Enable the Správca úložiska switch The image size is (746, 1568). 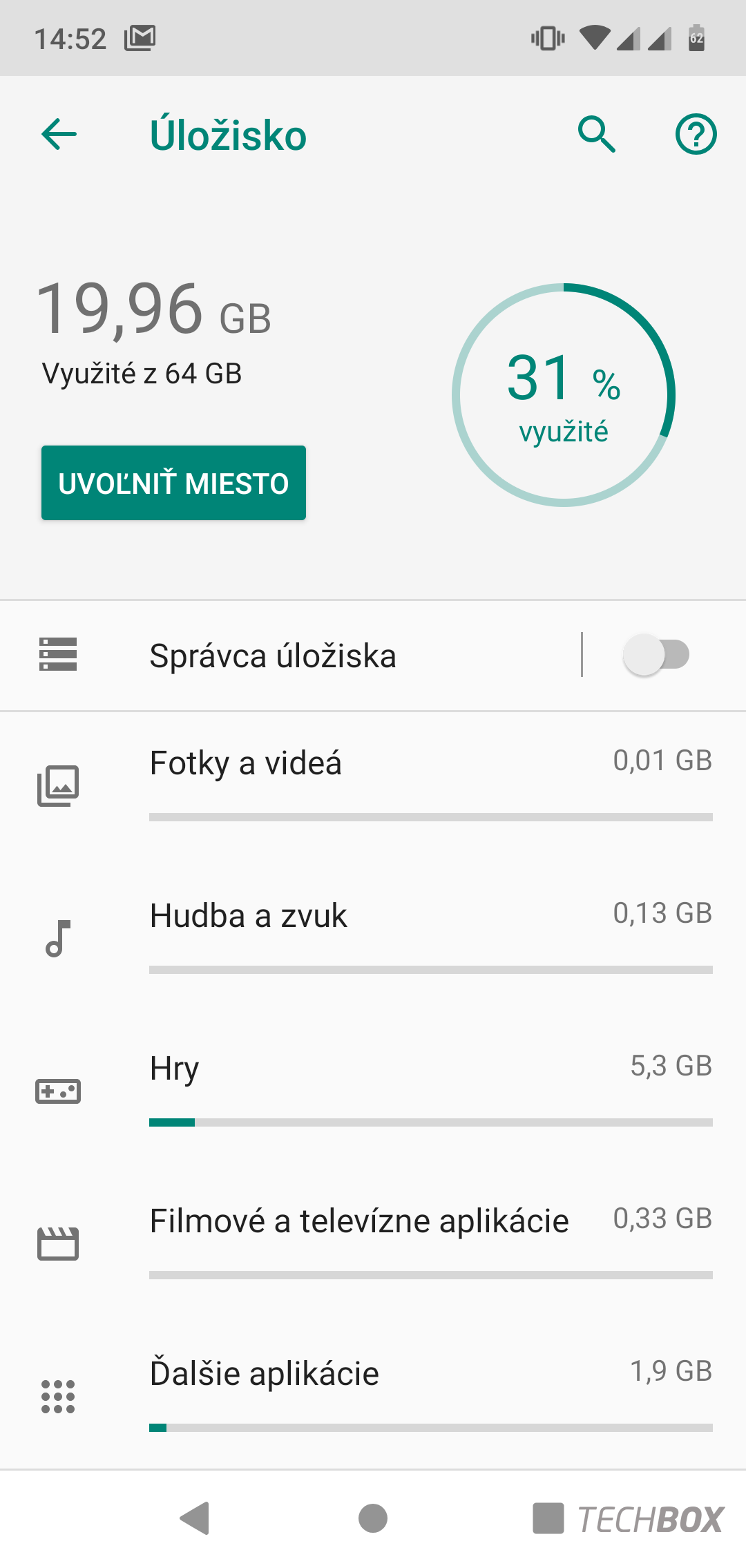(656, 655)
